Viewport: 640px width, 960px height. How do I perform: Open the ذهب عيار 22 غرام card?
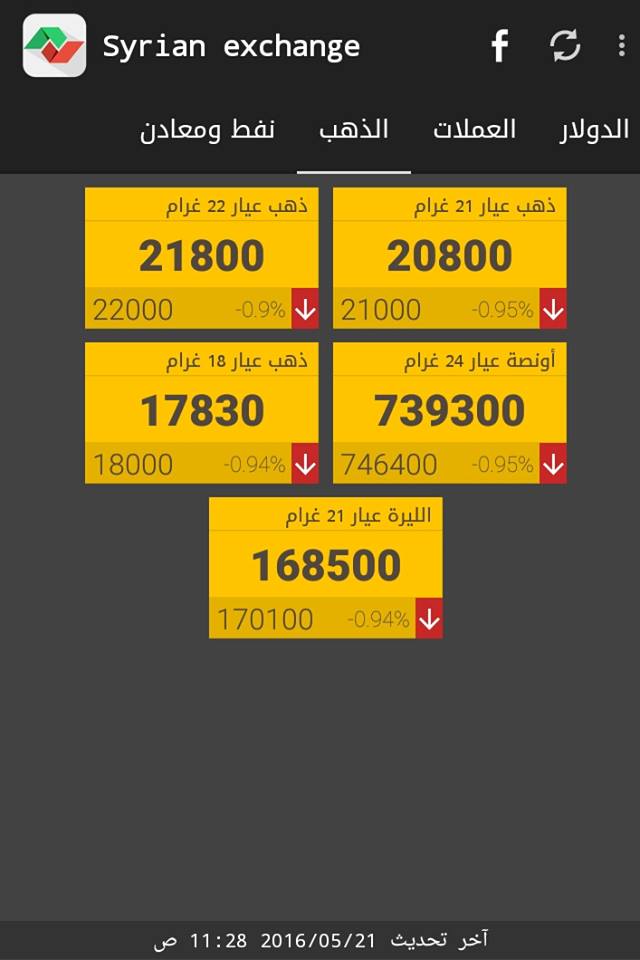tap(201, 257)
